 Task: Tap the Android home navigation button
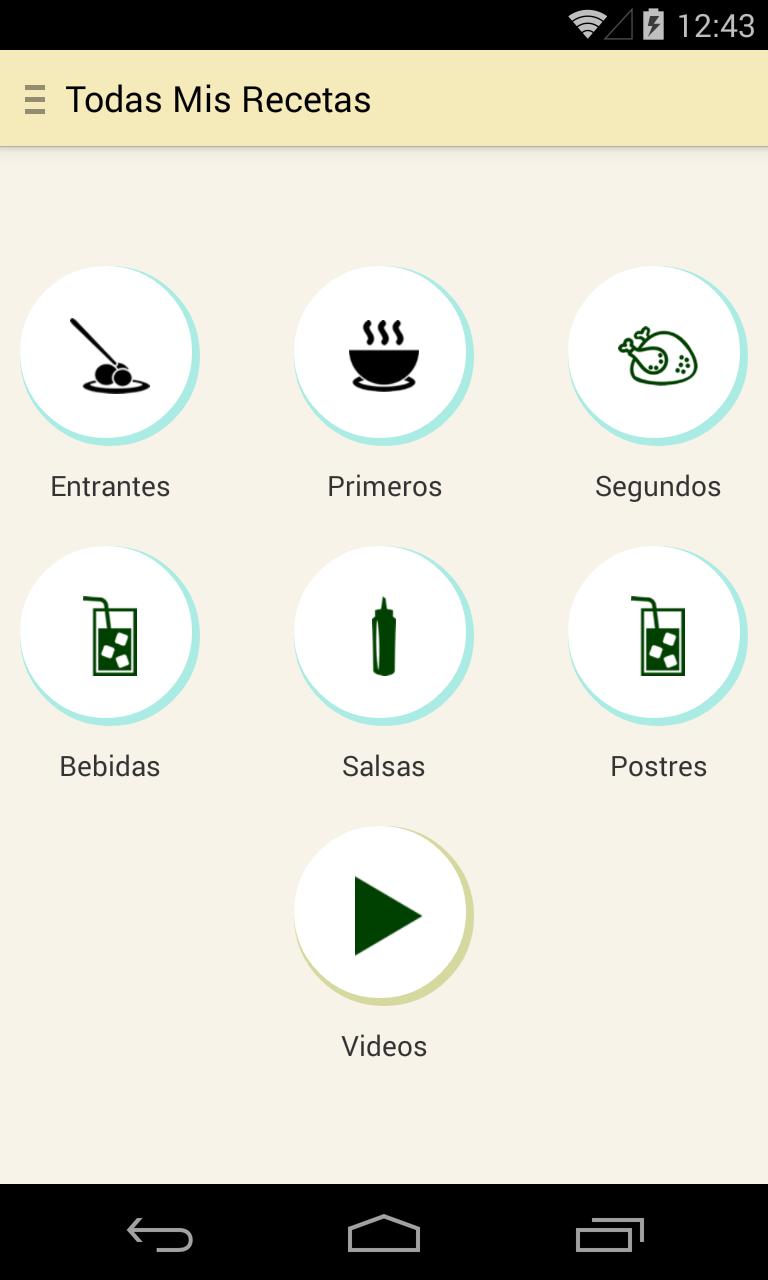click(x=383, y=1235)
